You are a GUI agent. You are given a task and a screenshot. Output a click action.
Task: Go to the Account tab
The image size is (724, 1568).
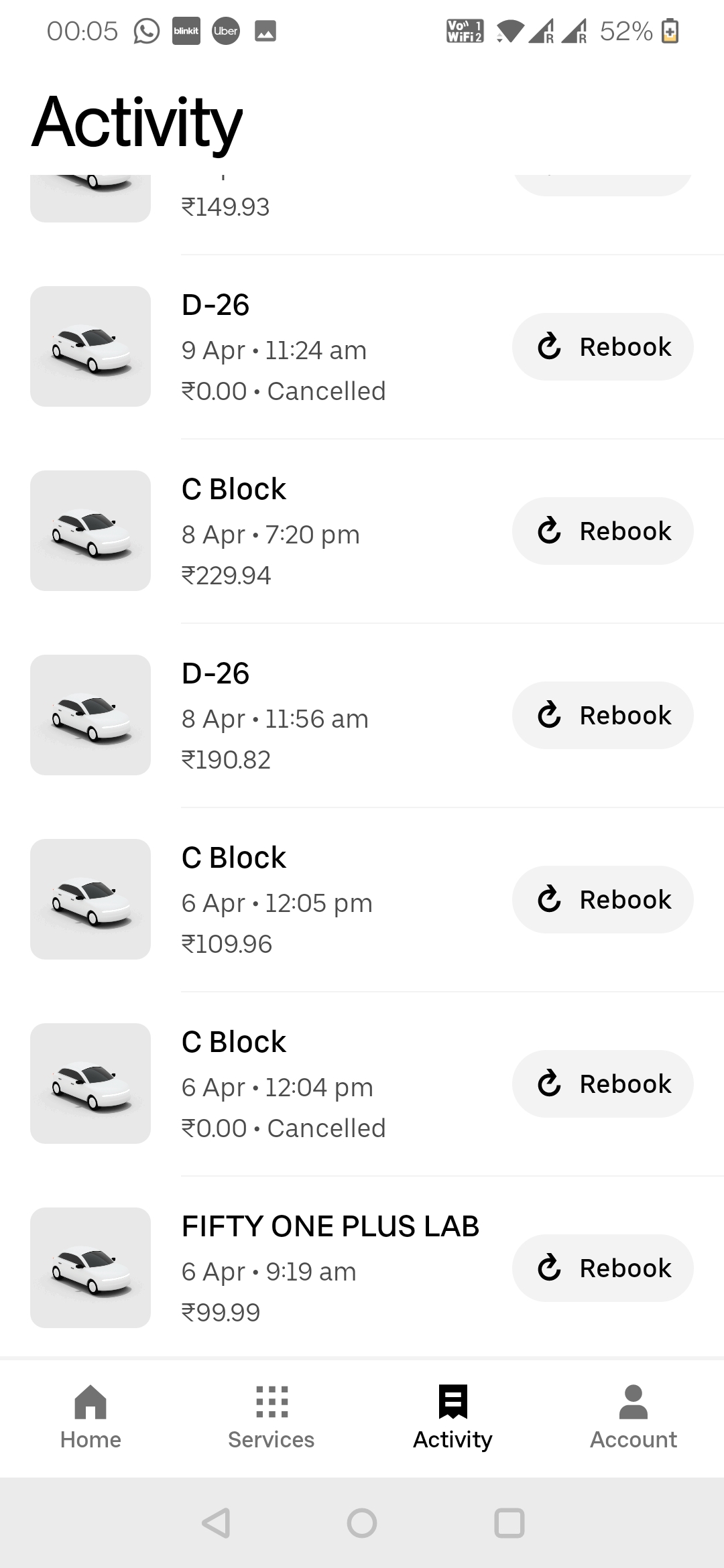coord(633,1418)
